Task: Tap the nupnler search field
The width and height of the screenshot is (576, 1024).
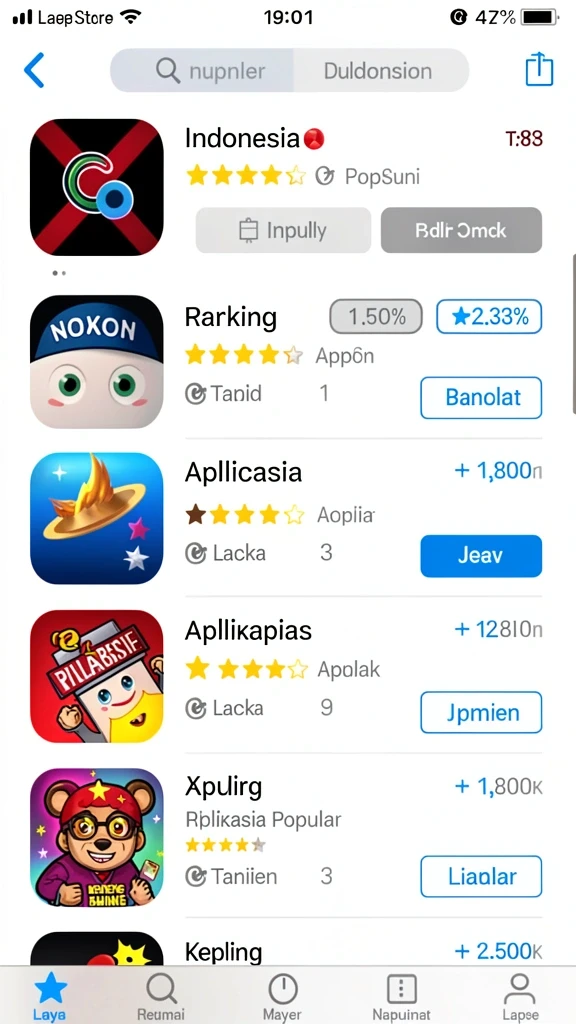Action: pos(202,70)
